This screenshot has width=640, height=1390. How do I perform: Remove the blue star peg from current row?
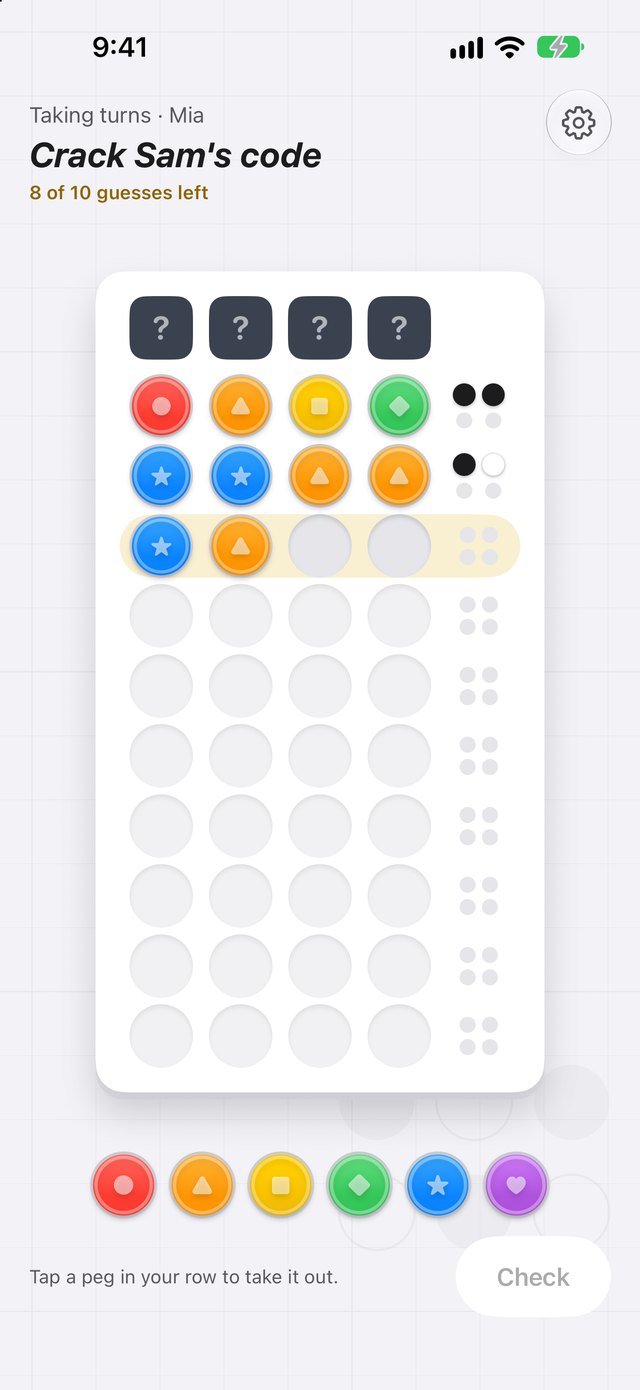[x=161, y=547]
